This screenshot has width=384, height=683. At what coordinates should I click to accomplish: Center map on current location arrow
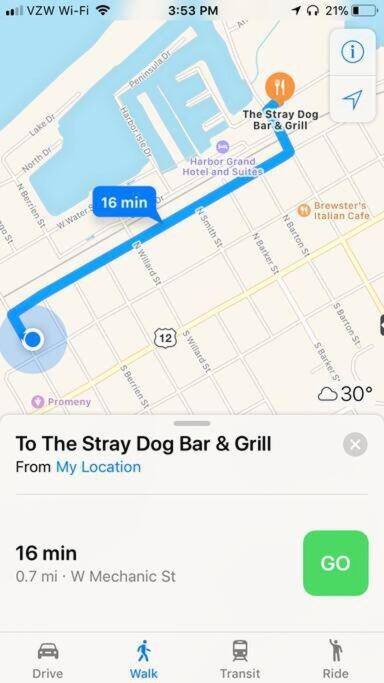click(352, 100)
